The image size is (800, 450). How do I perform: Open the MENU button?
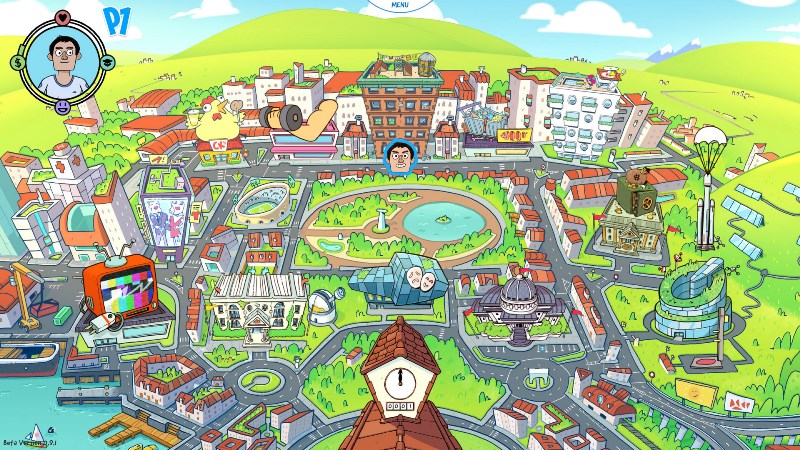(400, 5)
